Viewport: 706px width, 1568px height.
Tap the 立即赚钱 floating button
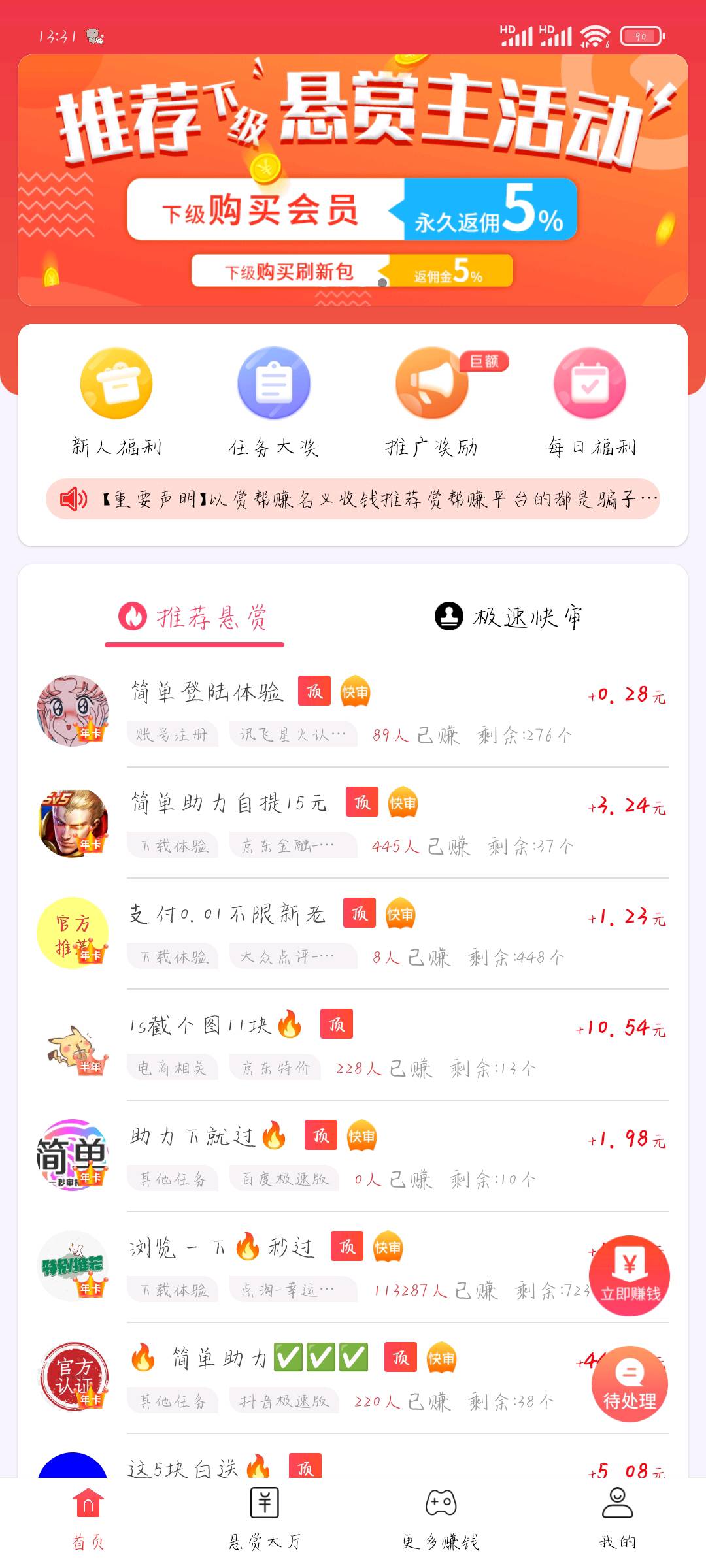click(x=629, y=1275)
